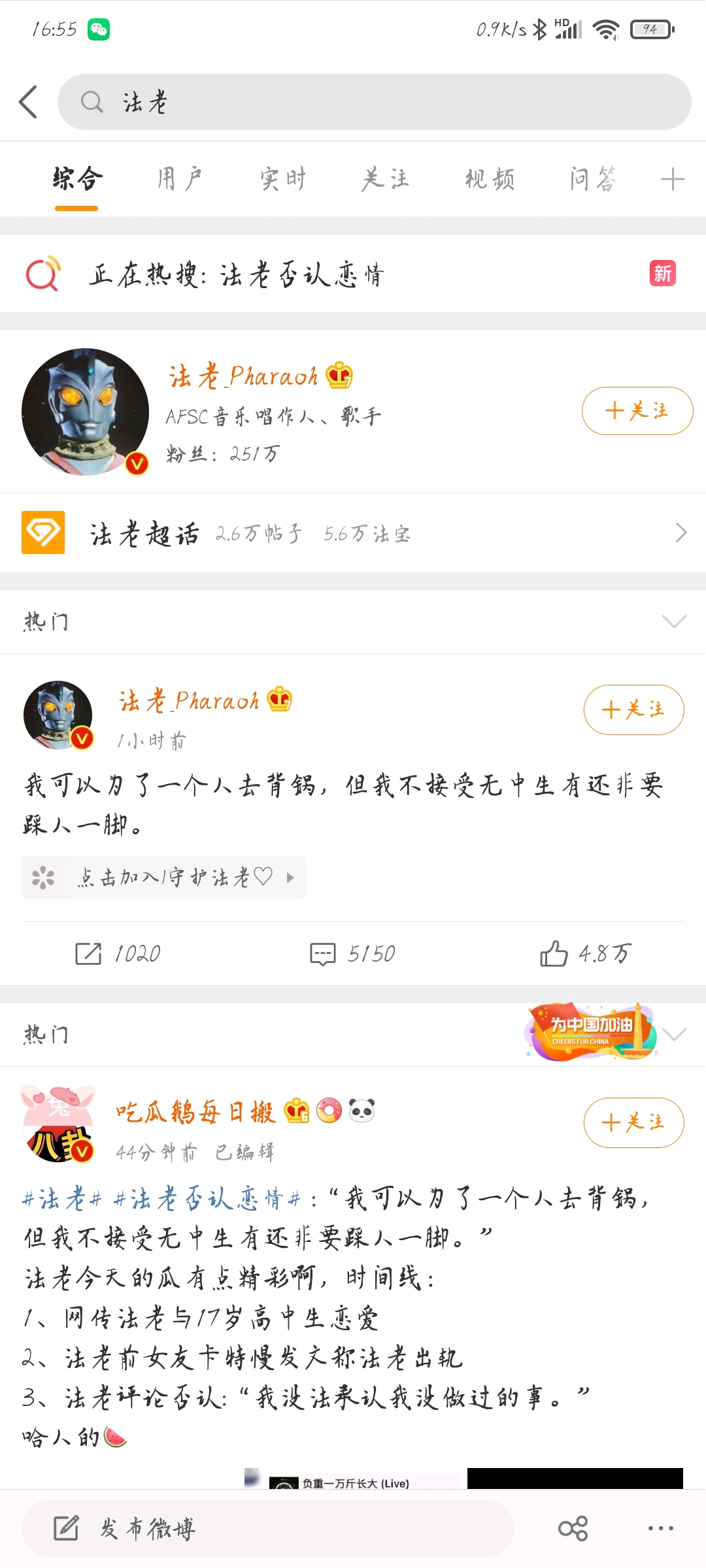Like the 法老_Pharaoh post with 4.8万 likes
Screen dimensions: 706x1568
586,954
